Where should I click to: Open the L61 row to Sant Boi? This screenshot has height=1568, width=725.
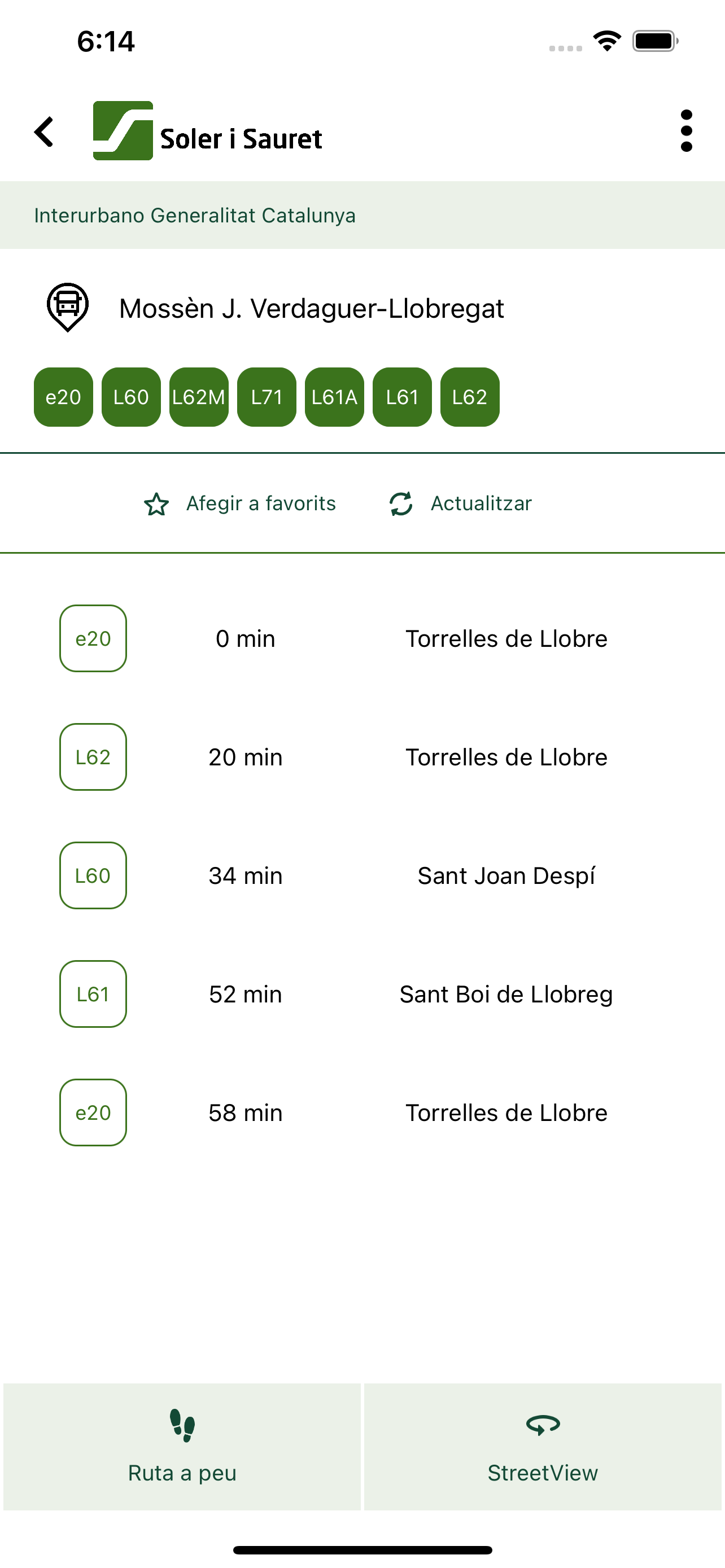362,994
